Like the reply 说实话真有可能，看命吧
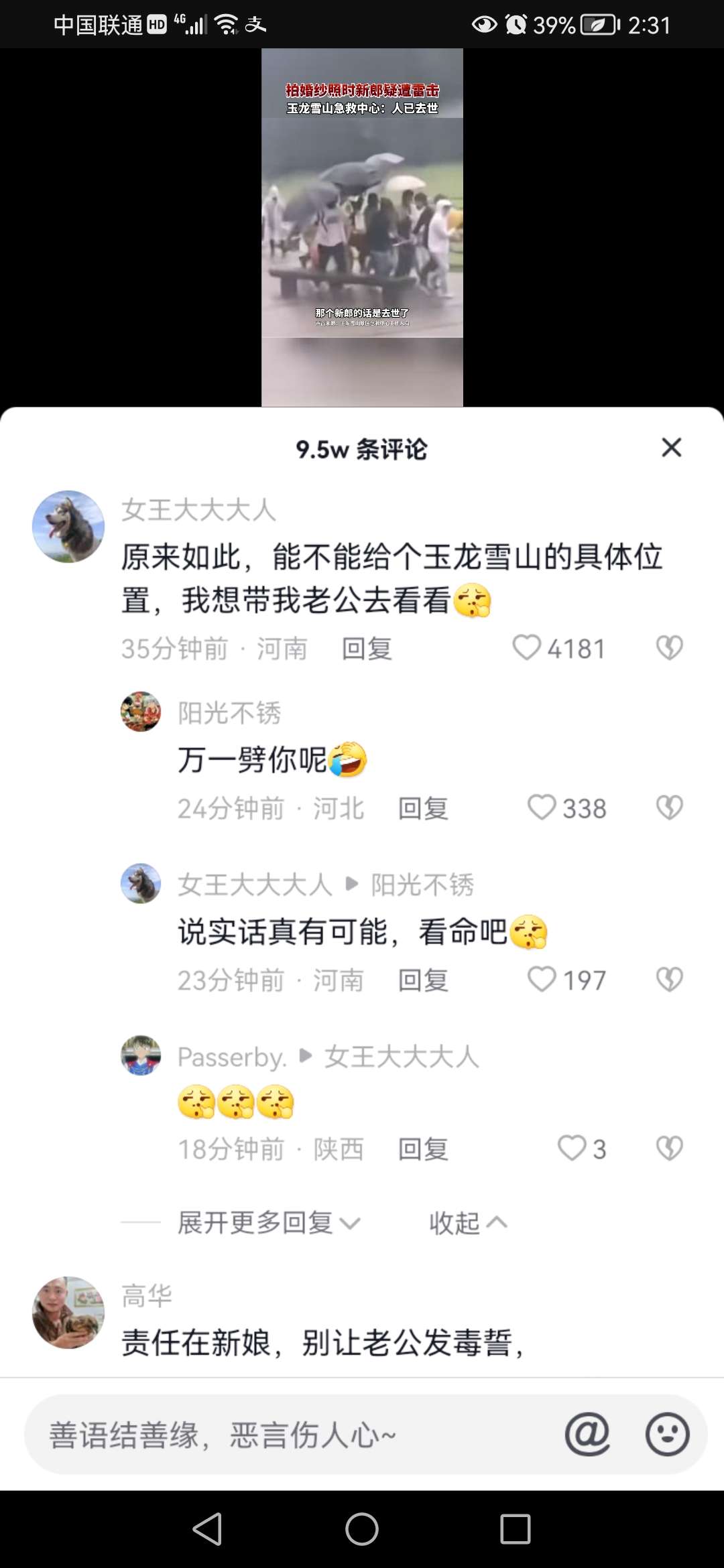Viewport: 724px width, 1568px height. (542, 980)
